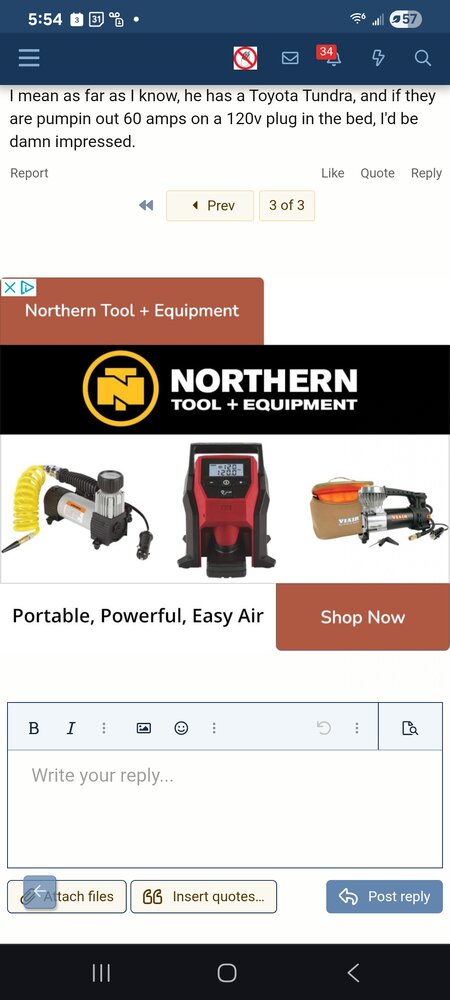Enable bold formatting in editor

pyautogui.click(x=34, y=728)
